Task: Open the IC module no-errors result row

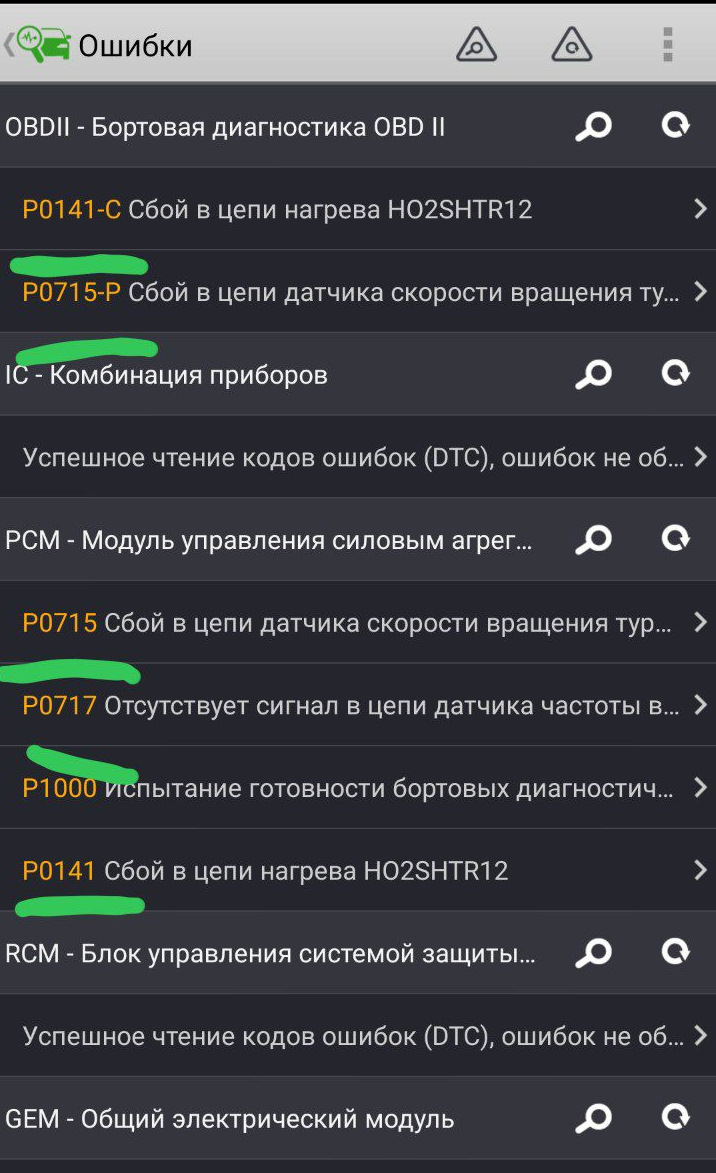Action: pyautogui.click(x=357, y=458)
